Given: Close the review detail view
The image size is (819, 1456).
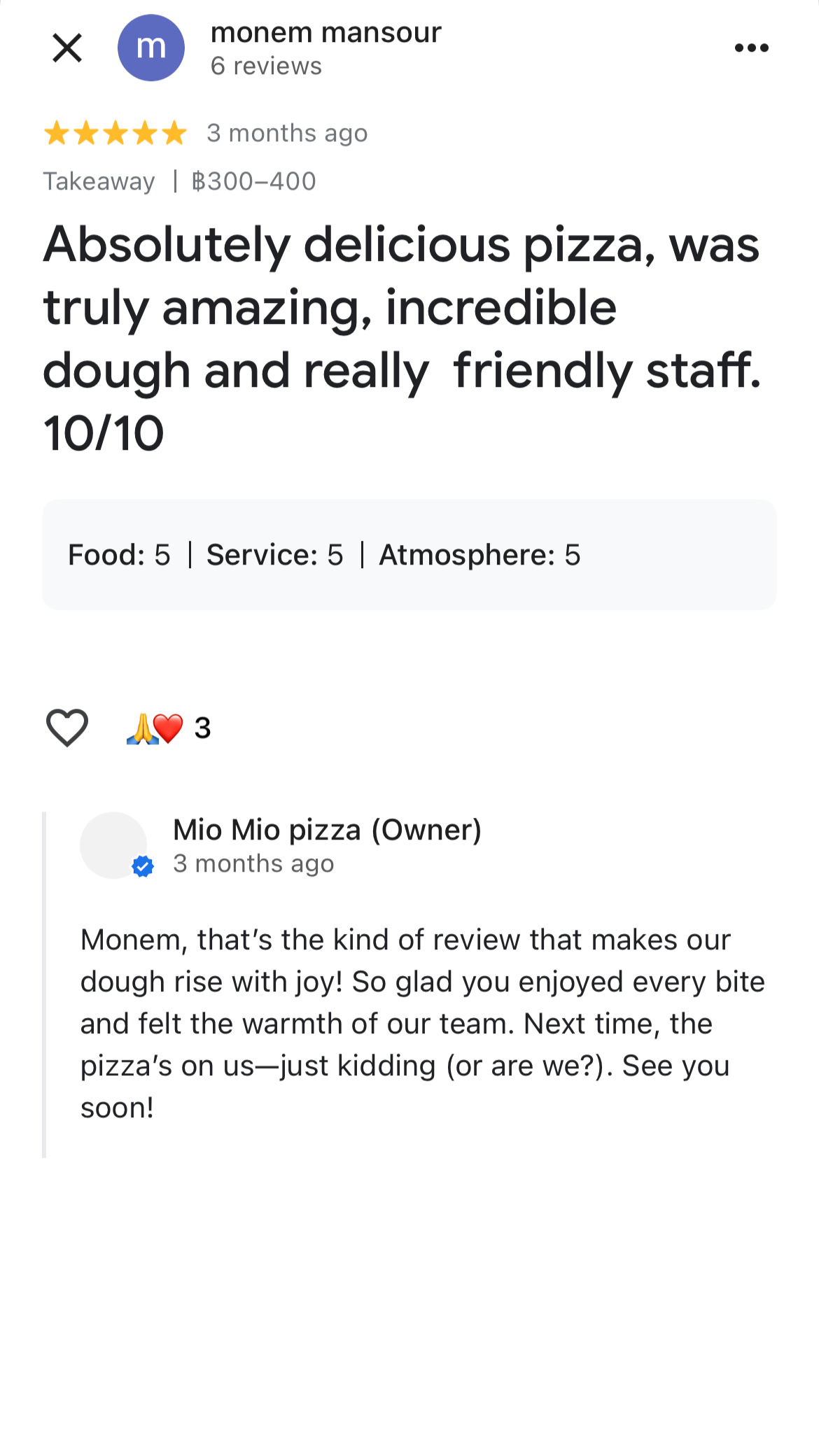Looking at the screenshot, I should click(x=66, y=47).
